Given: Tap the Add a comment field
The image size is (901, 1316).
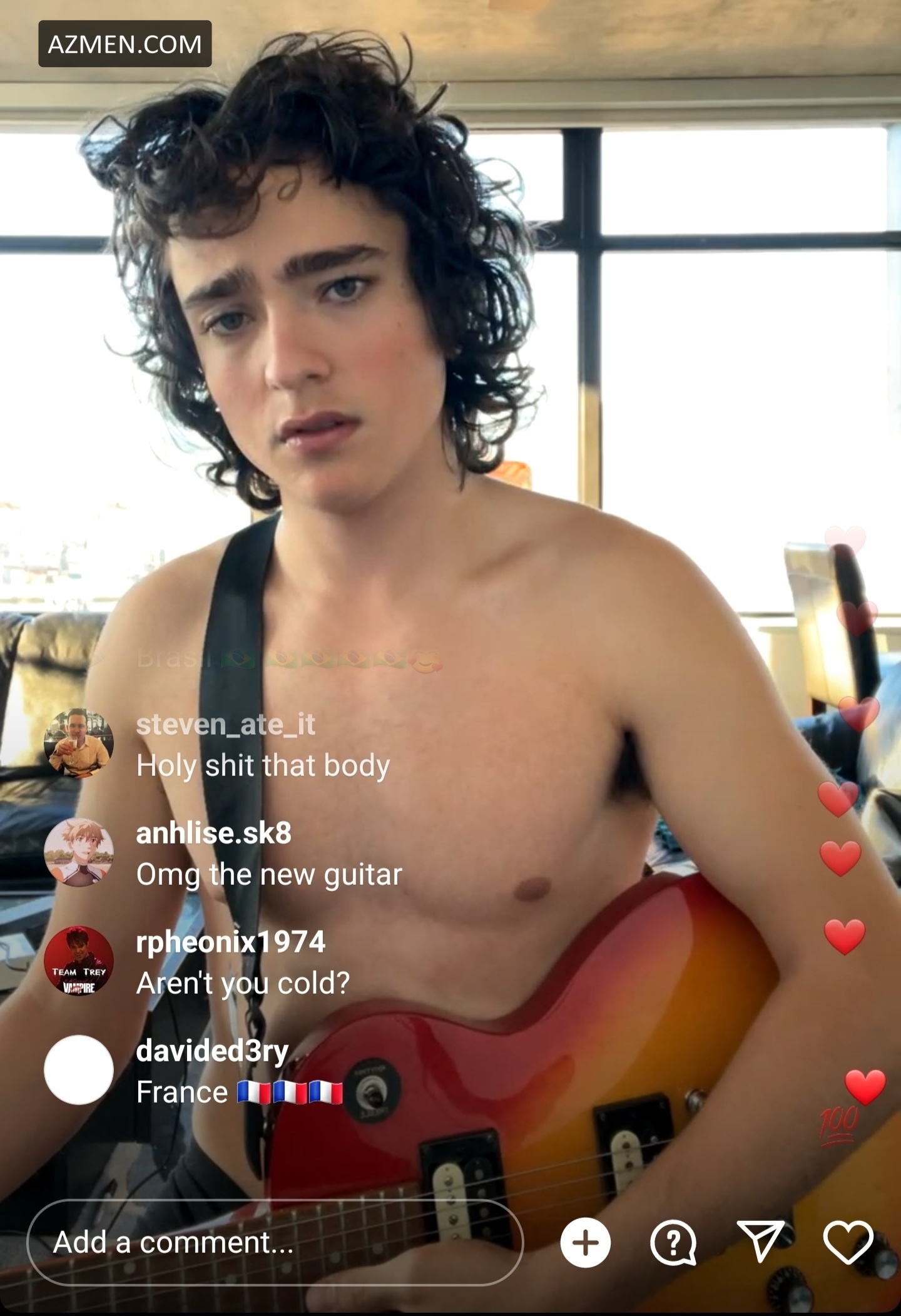Looking at the screenshot, I should coord(274,1242).
